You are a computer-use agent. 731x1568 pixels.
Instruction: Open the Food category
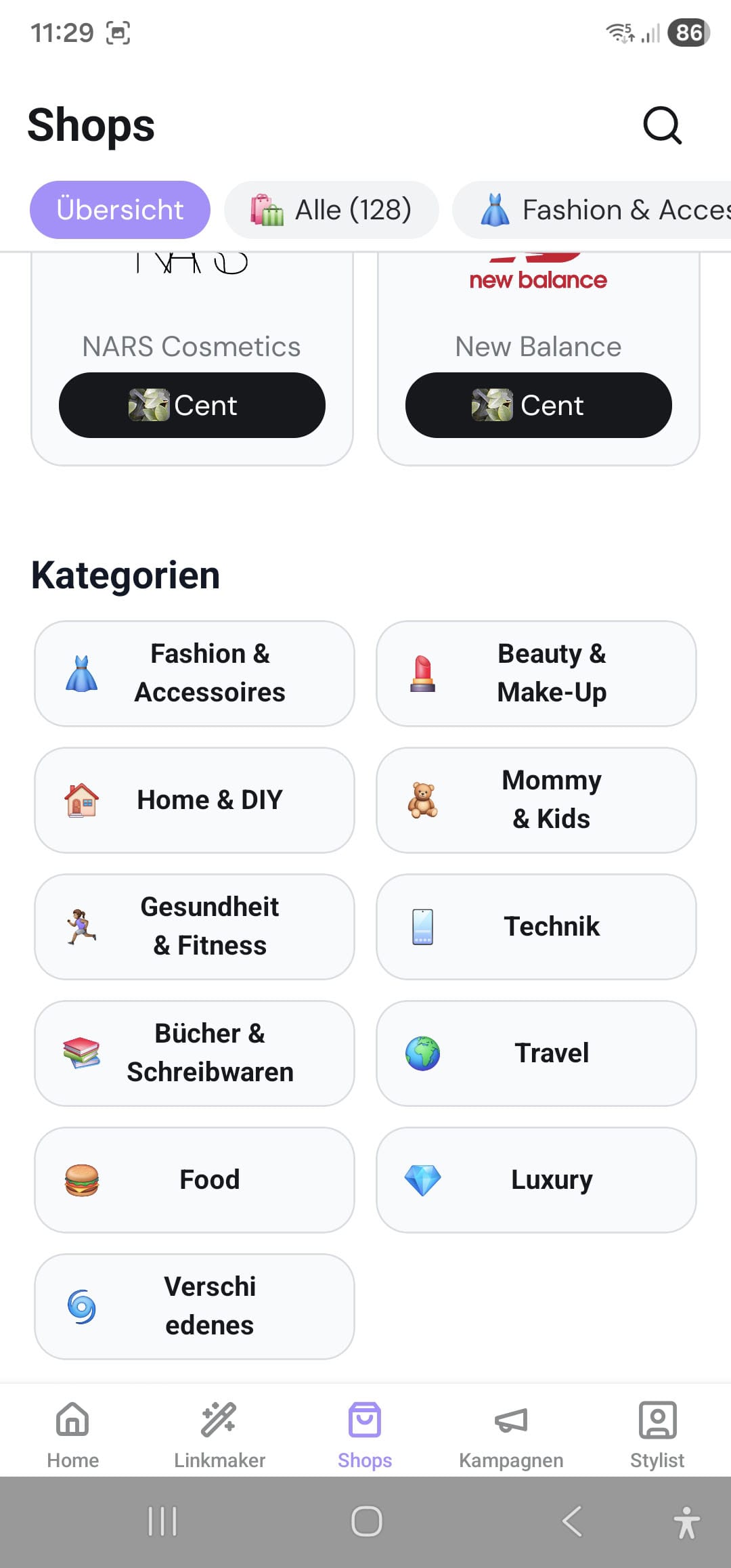(194, 1180)
